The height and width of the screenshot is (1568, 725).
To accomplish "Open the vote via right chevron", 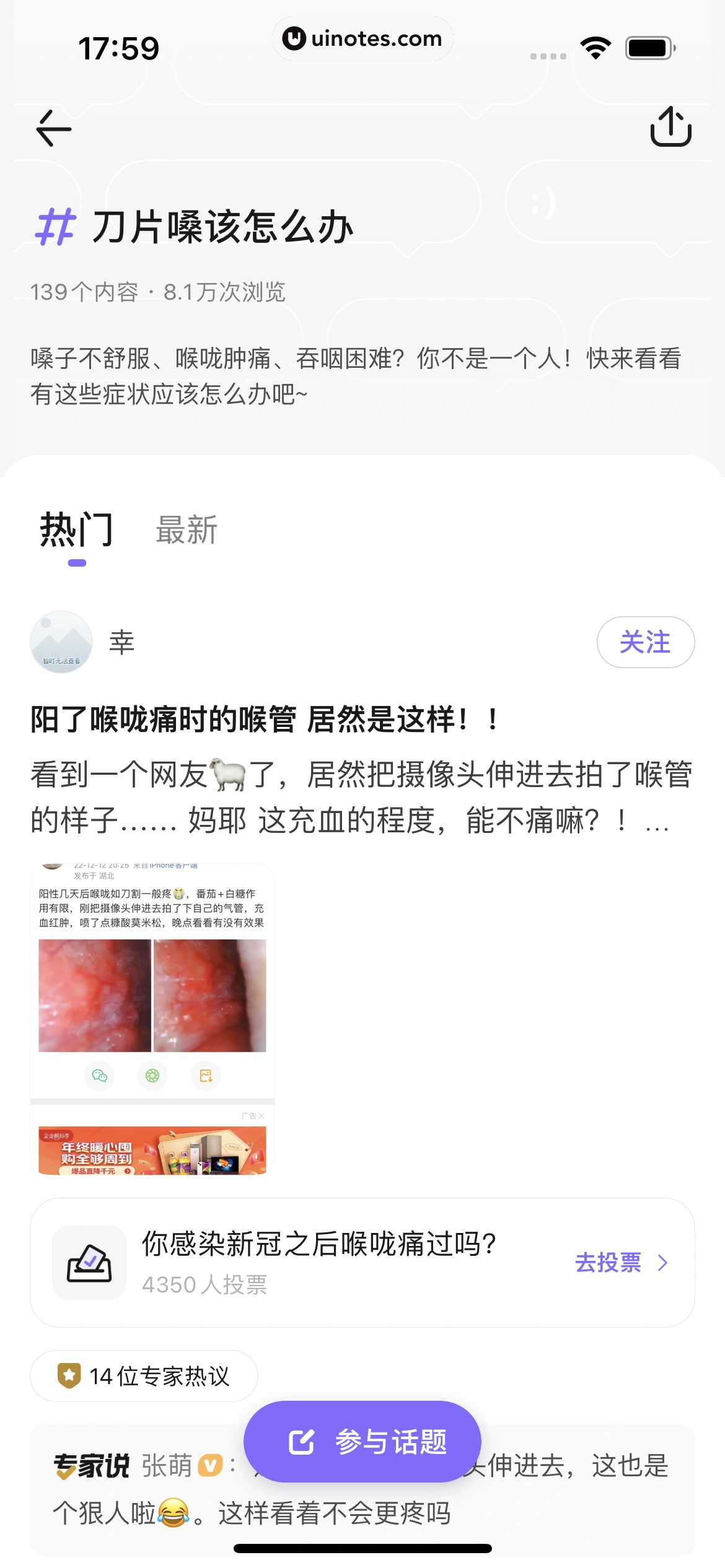I will click(x=662, y=1263).
